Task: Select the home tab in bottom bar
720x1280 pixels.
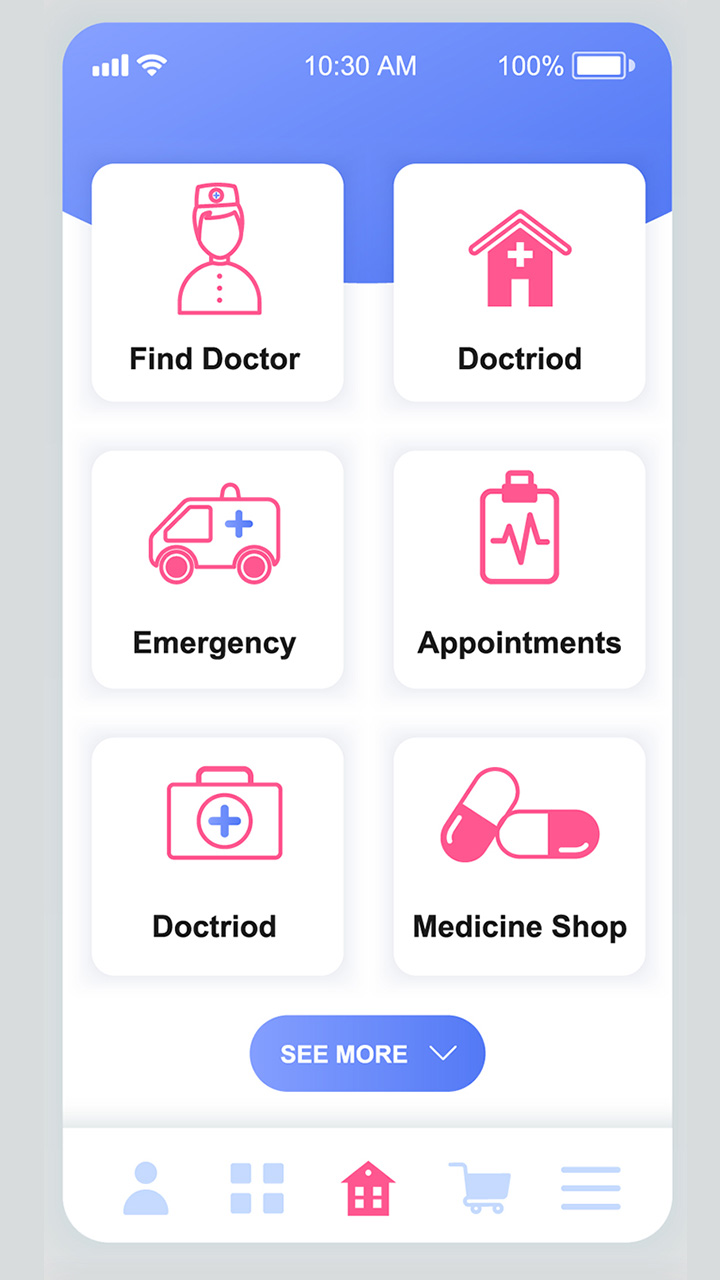Action: pyautogui.click(x=368, y=1188)
